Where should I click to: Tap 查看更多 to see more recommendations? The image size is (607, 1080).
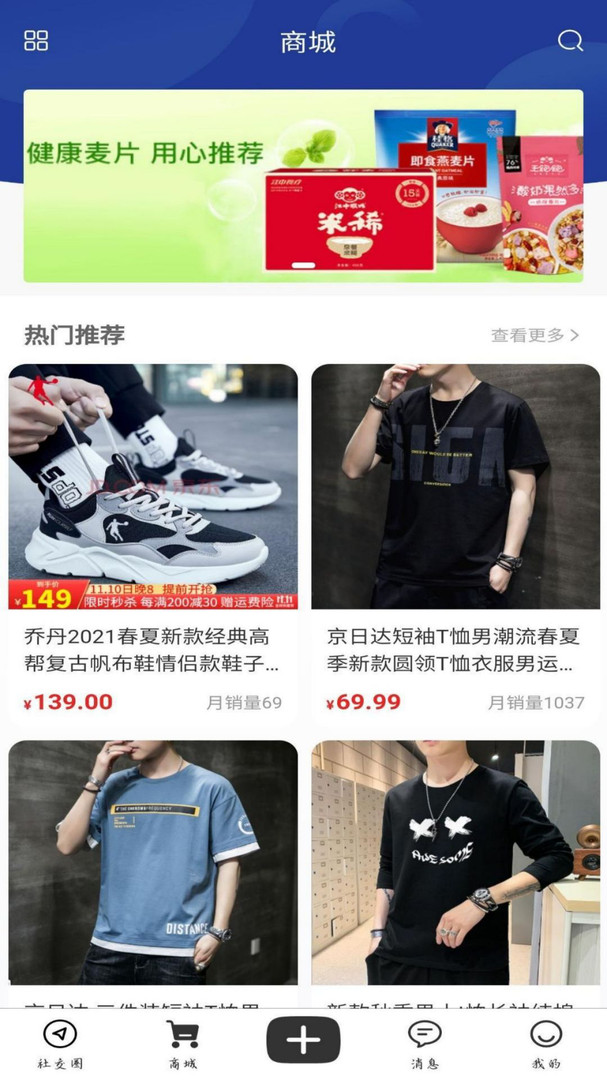click(x=535, y=335)
